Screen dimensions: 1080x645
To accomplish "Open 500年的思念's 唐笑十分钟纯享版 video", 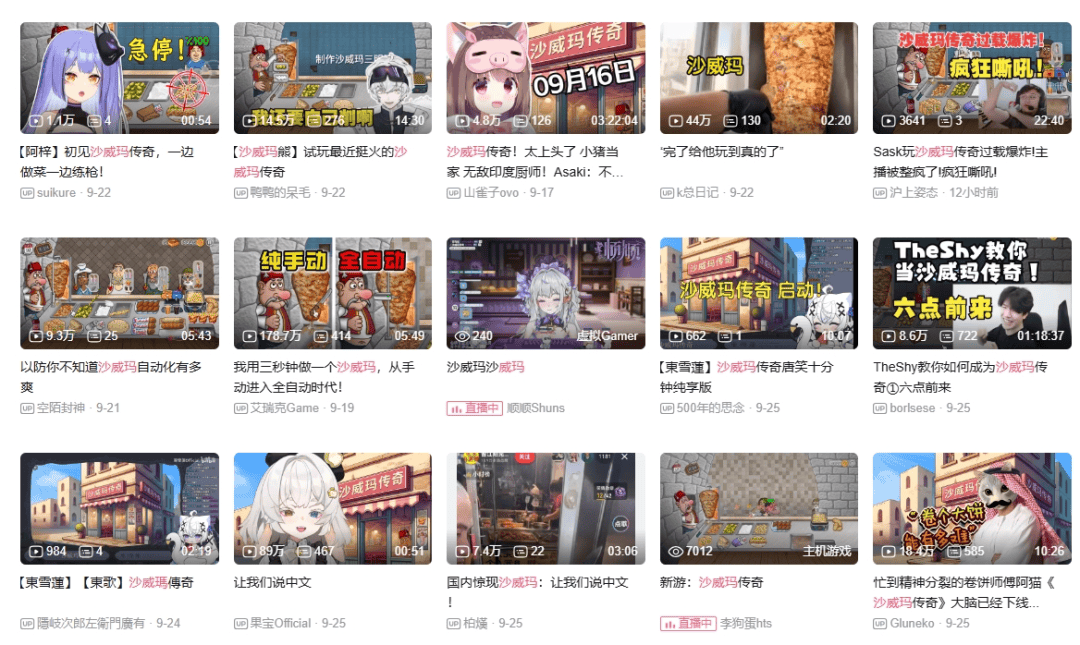I will (x=758, y=293).
